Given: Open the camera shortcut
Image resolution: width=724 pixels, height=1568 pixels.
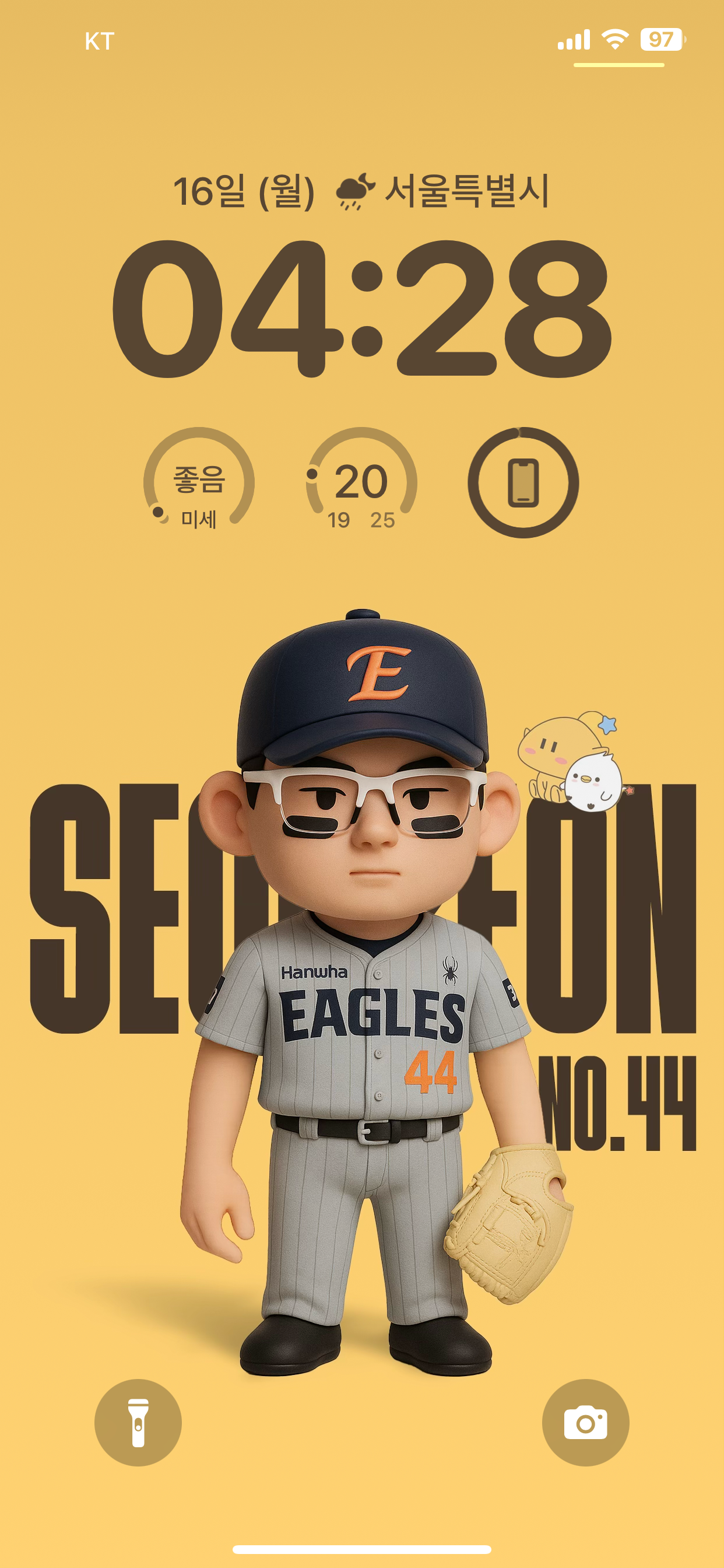Looking at the screenshot, I should point(585,1422).
